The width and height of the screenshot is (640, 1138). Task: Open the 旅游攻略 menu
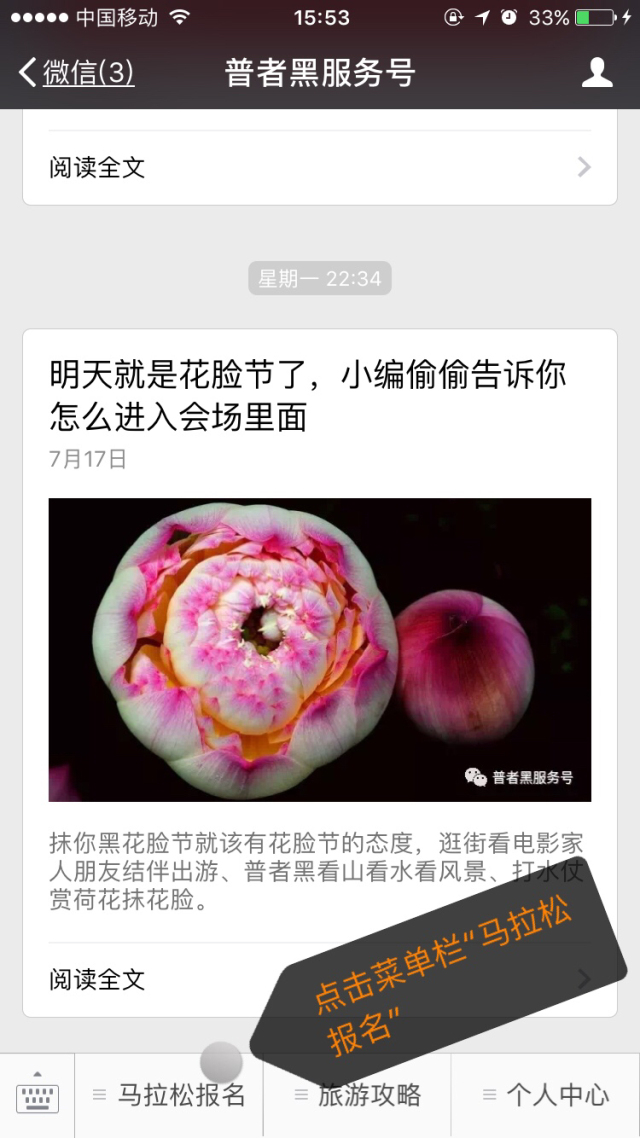click(357, 1095)
